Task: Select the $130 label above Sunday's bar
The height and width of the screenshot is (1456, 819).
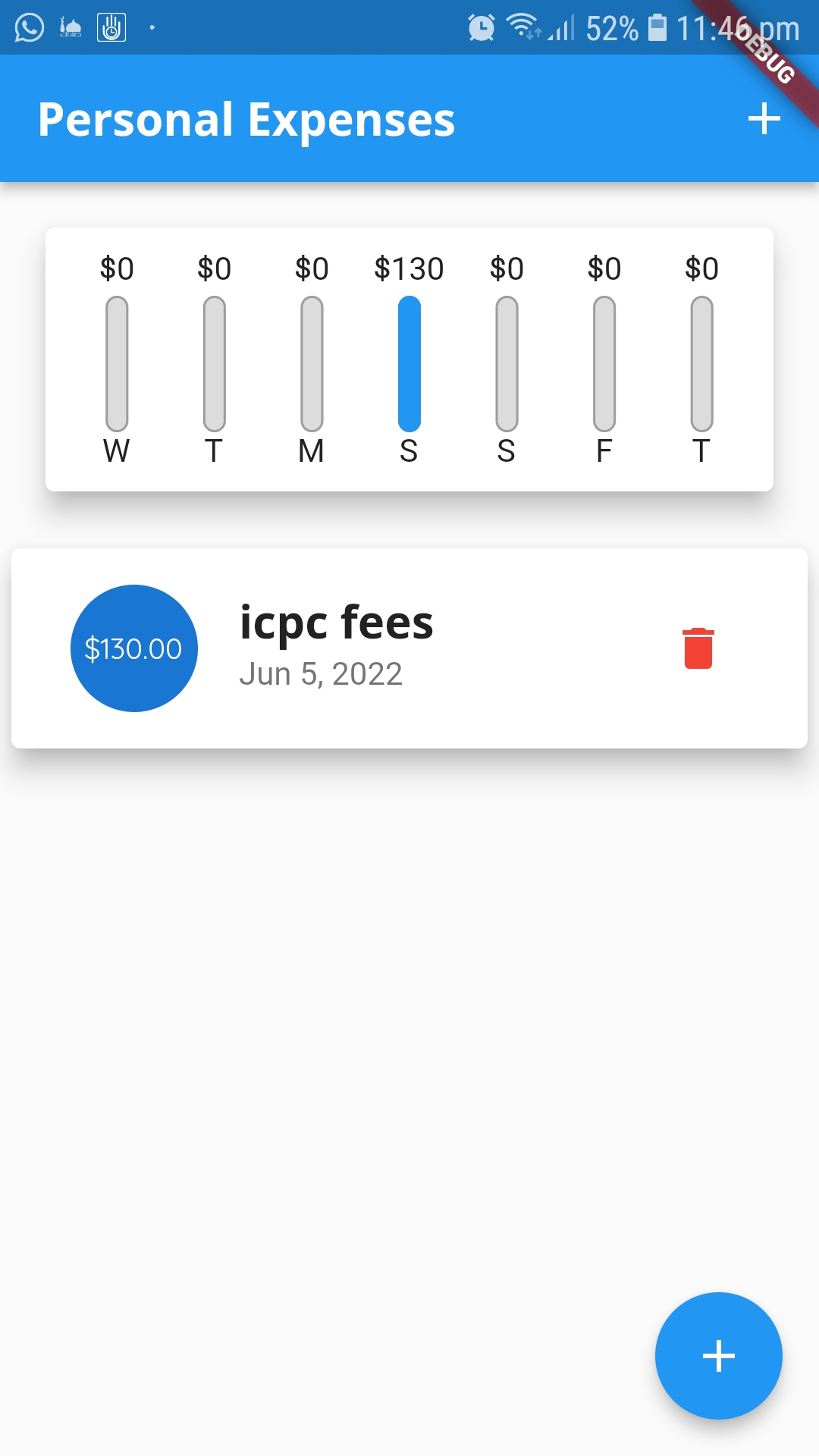Action: click(409, 267)
